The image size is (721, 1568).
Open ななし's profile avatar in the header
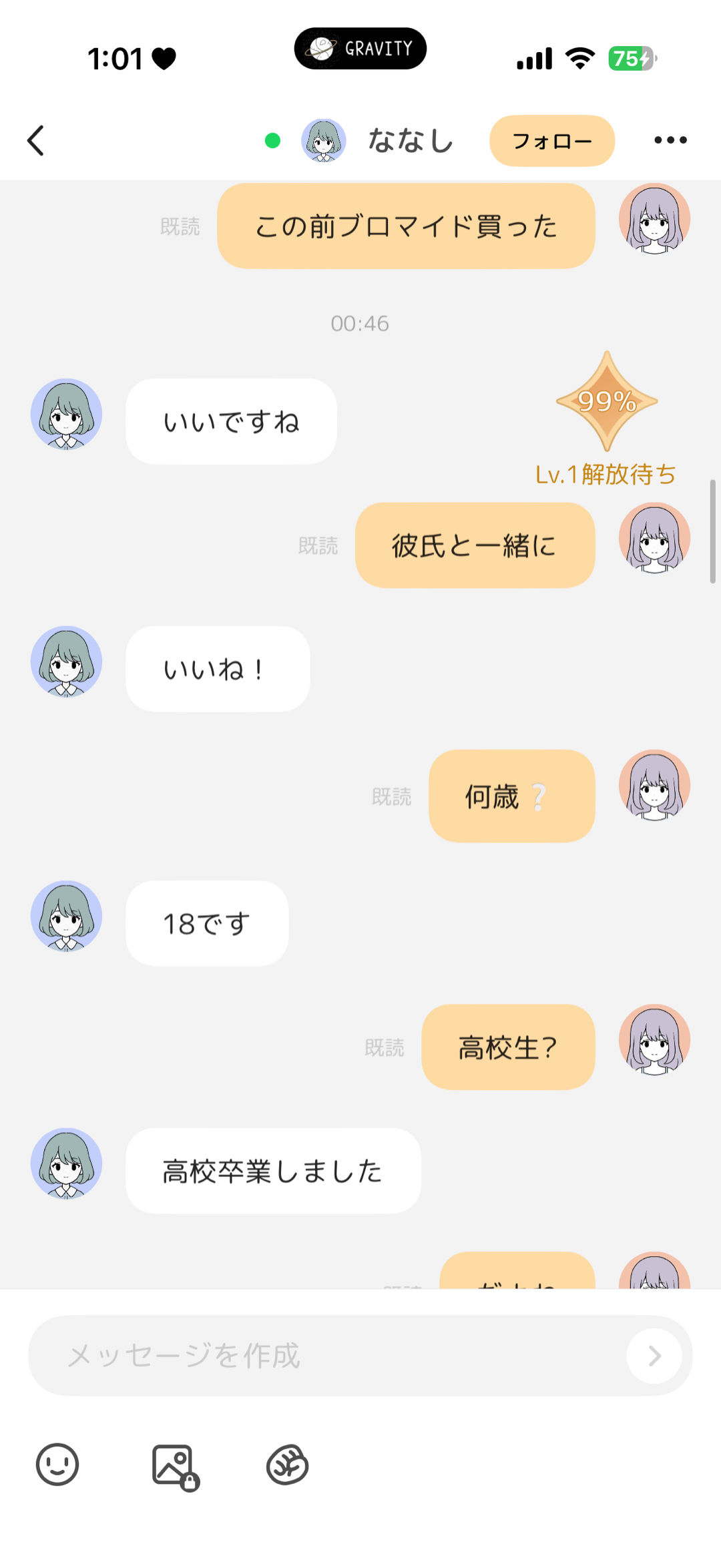[x=323, y=141]
